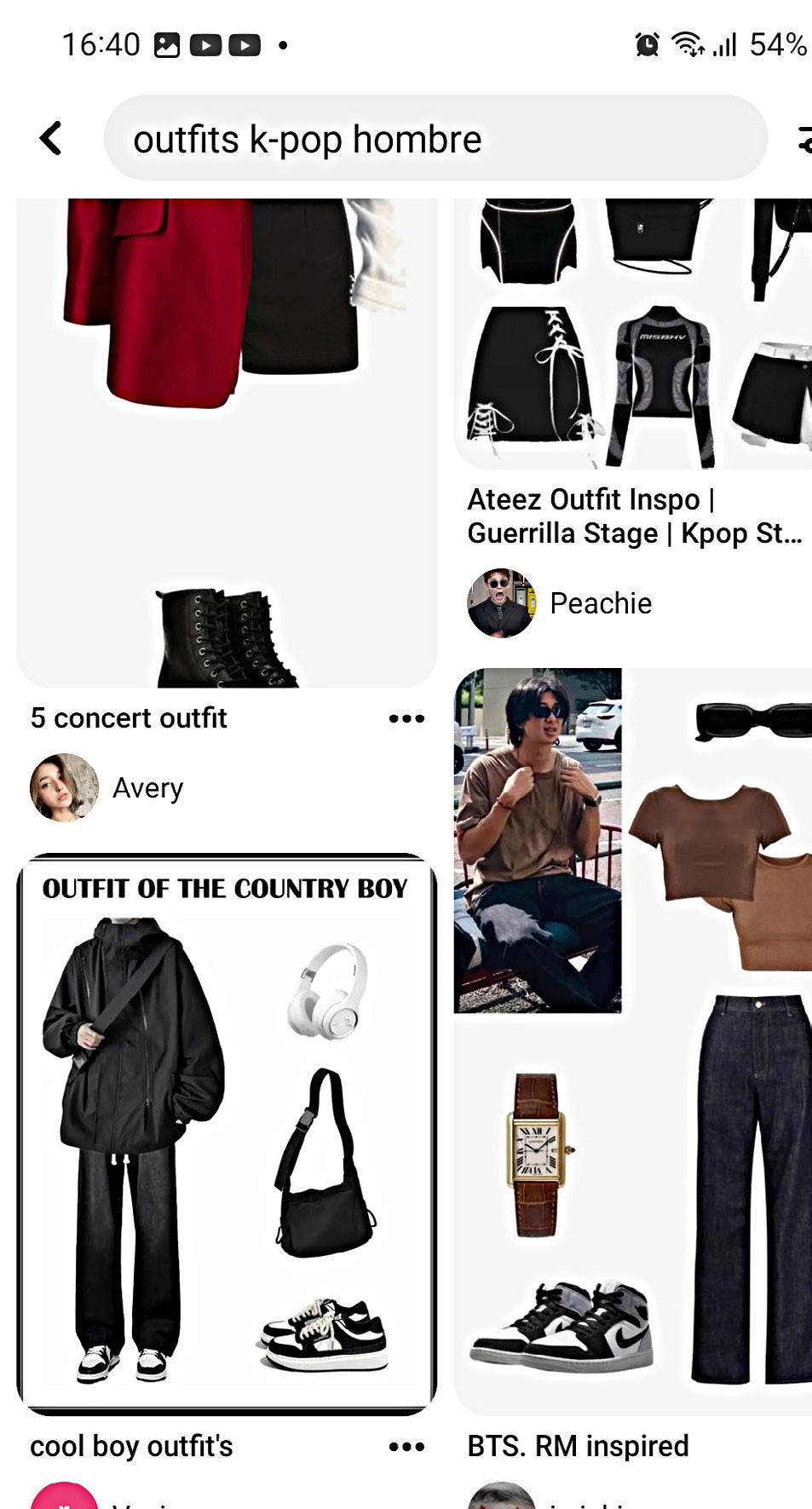Go back from search results

click(51, 138)
